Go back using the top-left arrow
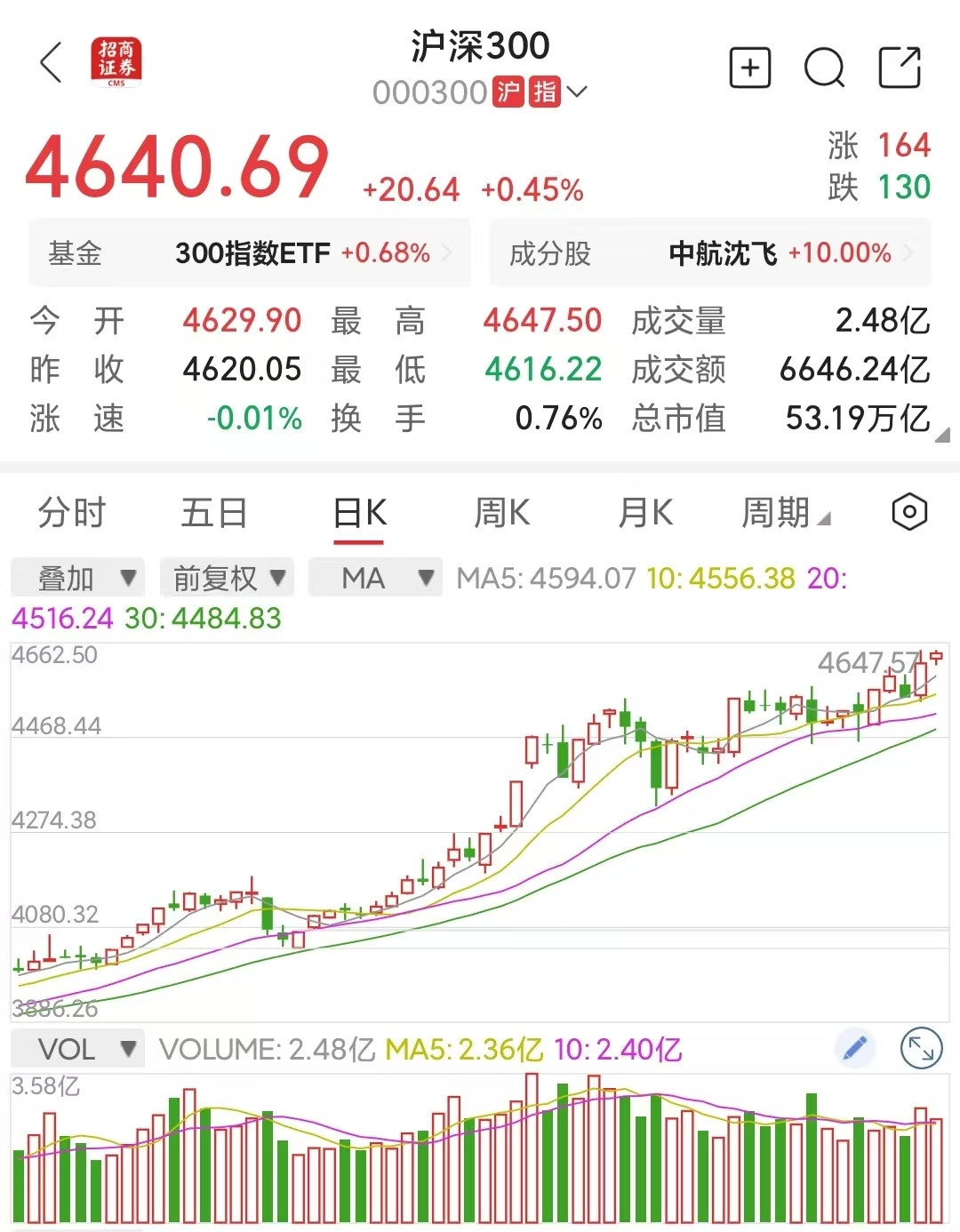The height and width of the screenshot is (1232, 960). 52,63
